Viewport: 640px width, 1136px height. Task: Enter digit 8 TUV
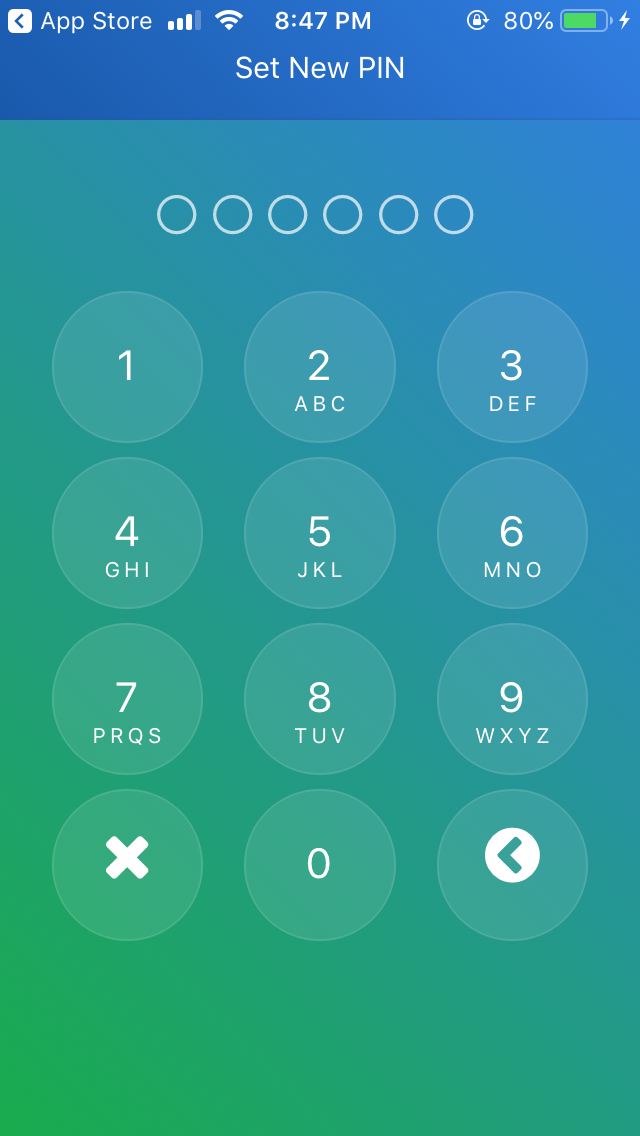[x=319, y=699]
